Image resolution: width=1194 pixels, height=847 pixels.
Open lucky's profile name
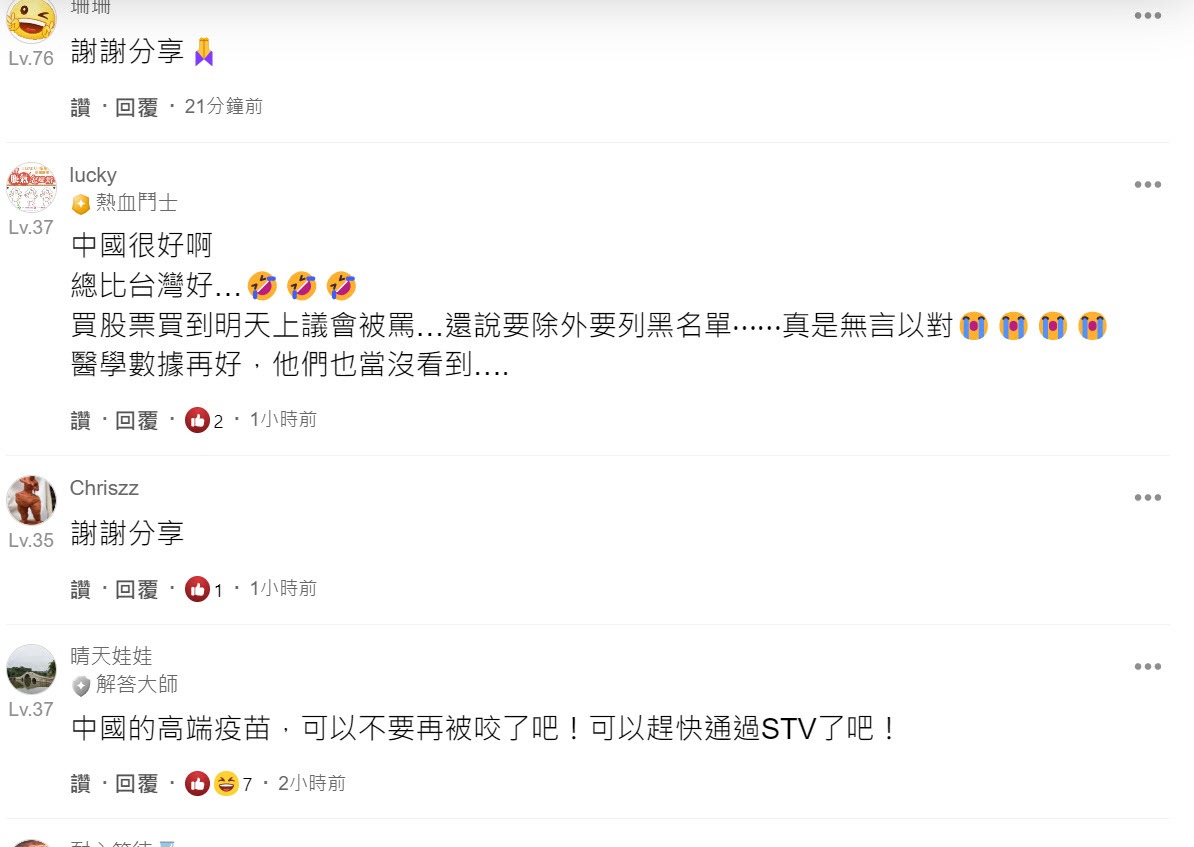[x=93, y=176]
